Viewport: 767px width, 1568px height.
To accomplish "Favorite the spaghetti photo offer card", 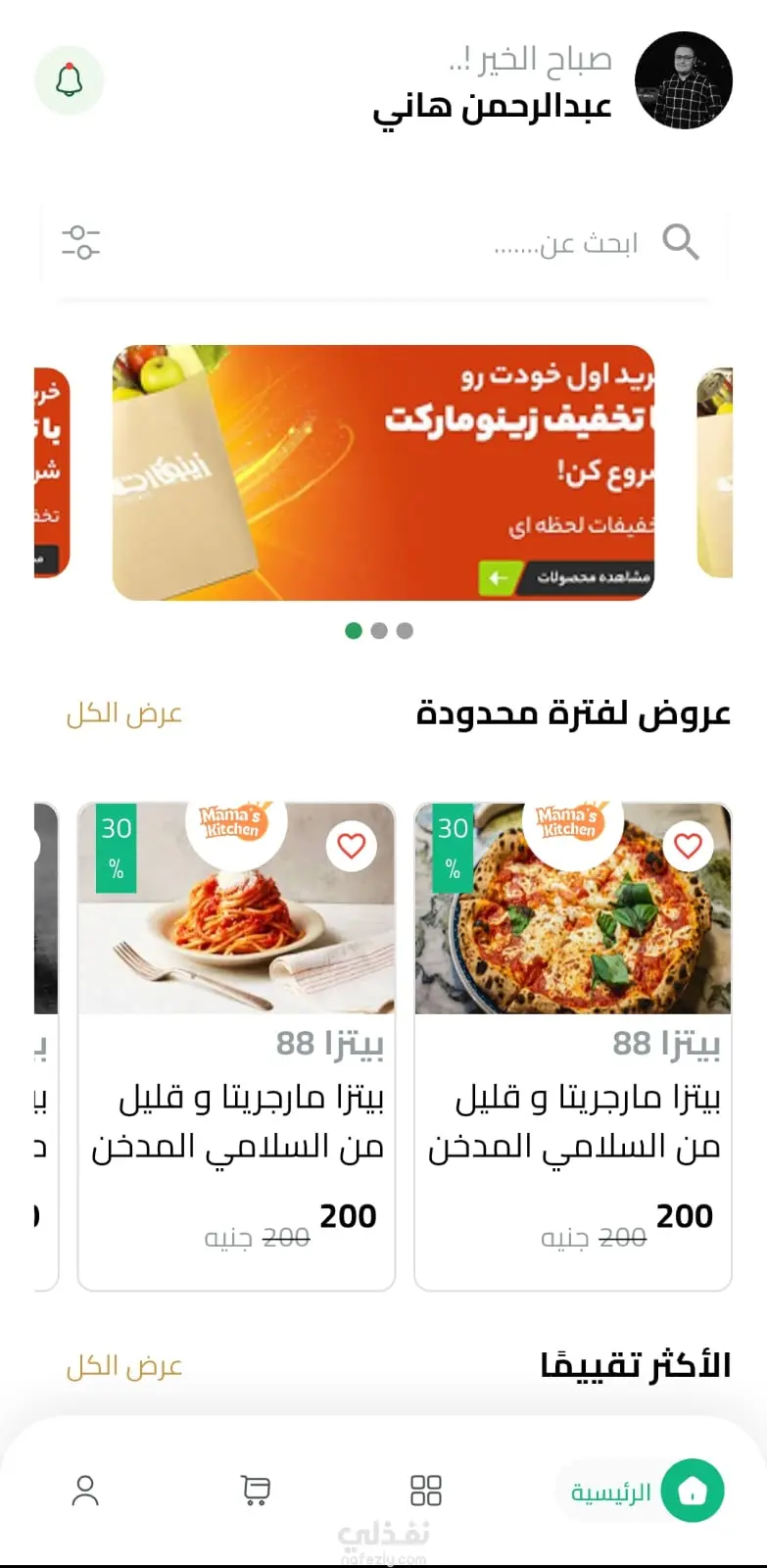I will [352, 845].
